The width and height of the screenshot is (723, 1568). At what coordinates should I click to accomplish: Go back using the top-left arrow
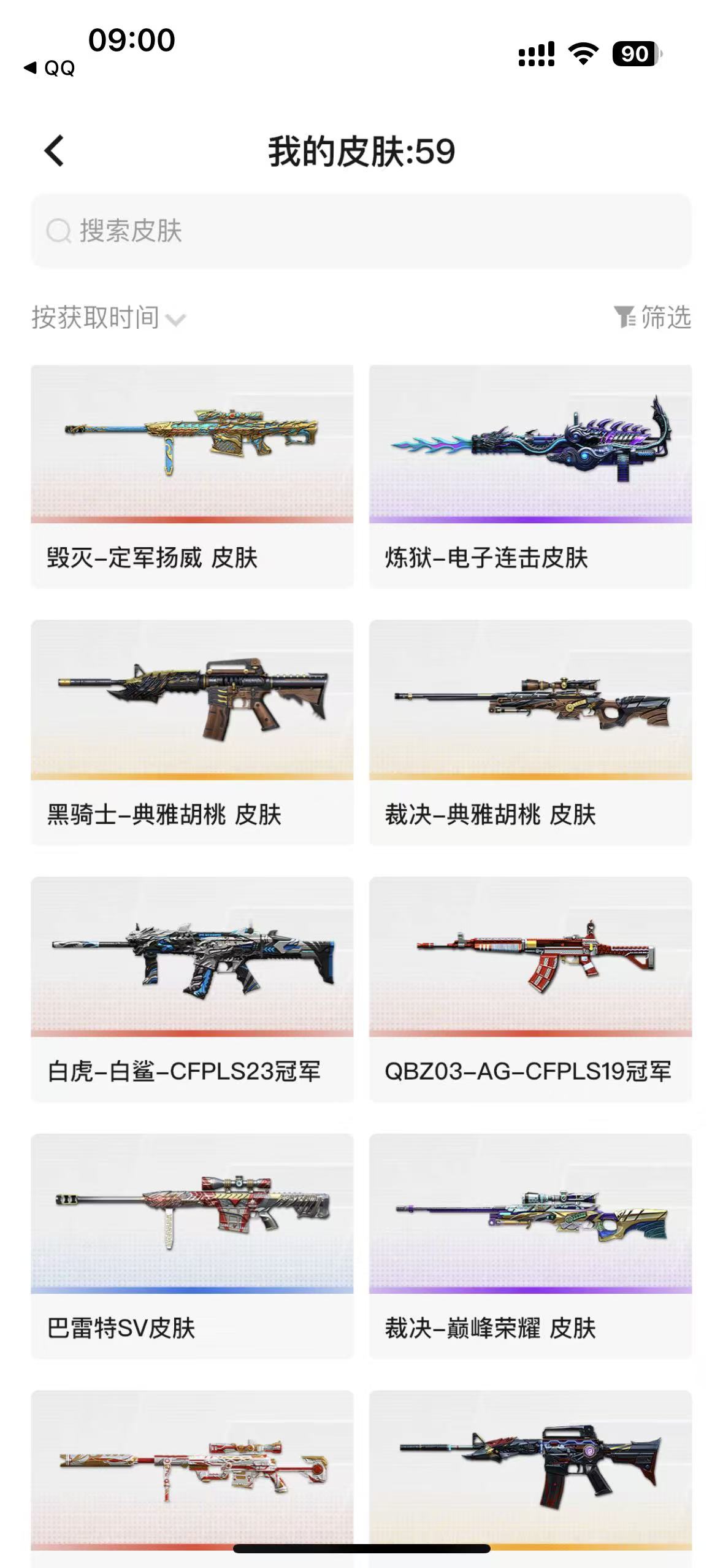(x=54, y=151)
